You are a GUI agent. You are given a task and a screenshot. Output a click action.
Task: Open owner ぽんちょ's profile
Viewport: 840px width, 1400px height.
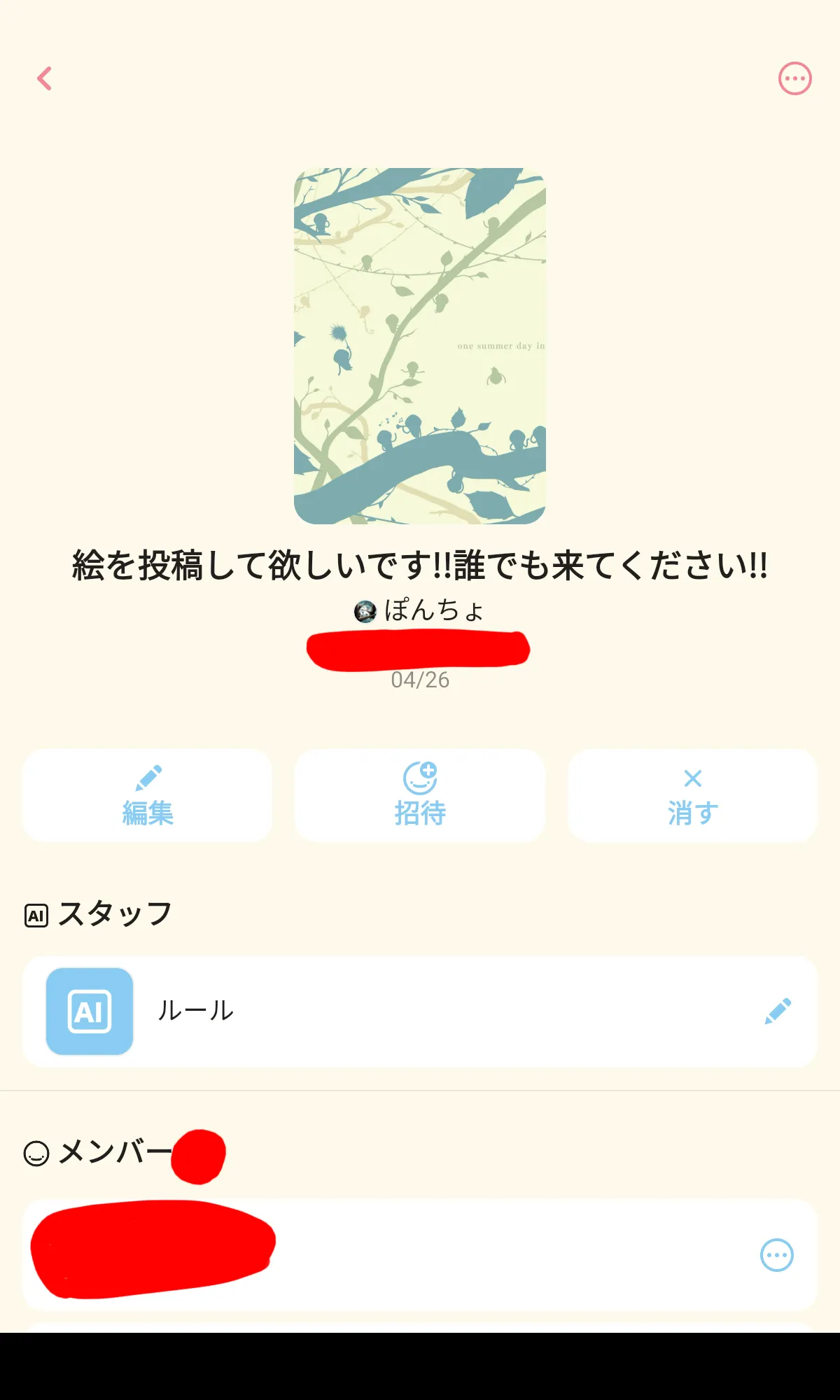click(x=420, y=610)
